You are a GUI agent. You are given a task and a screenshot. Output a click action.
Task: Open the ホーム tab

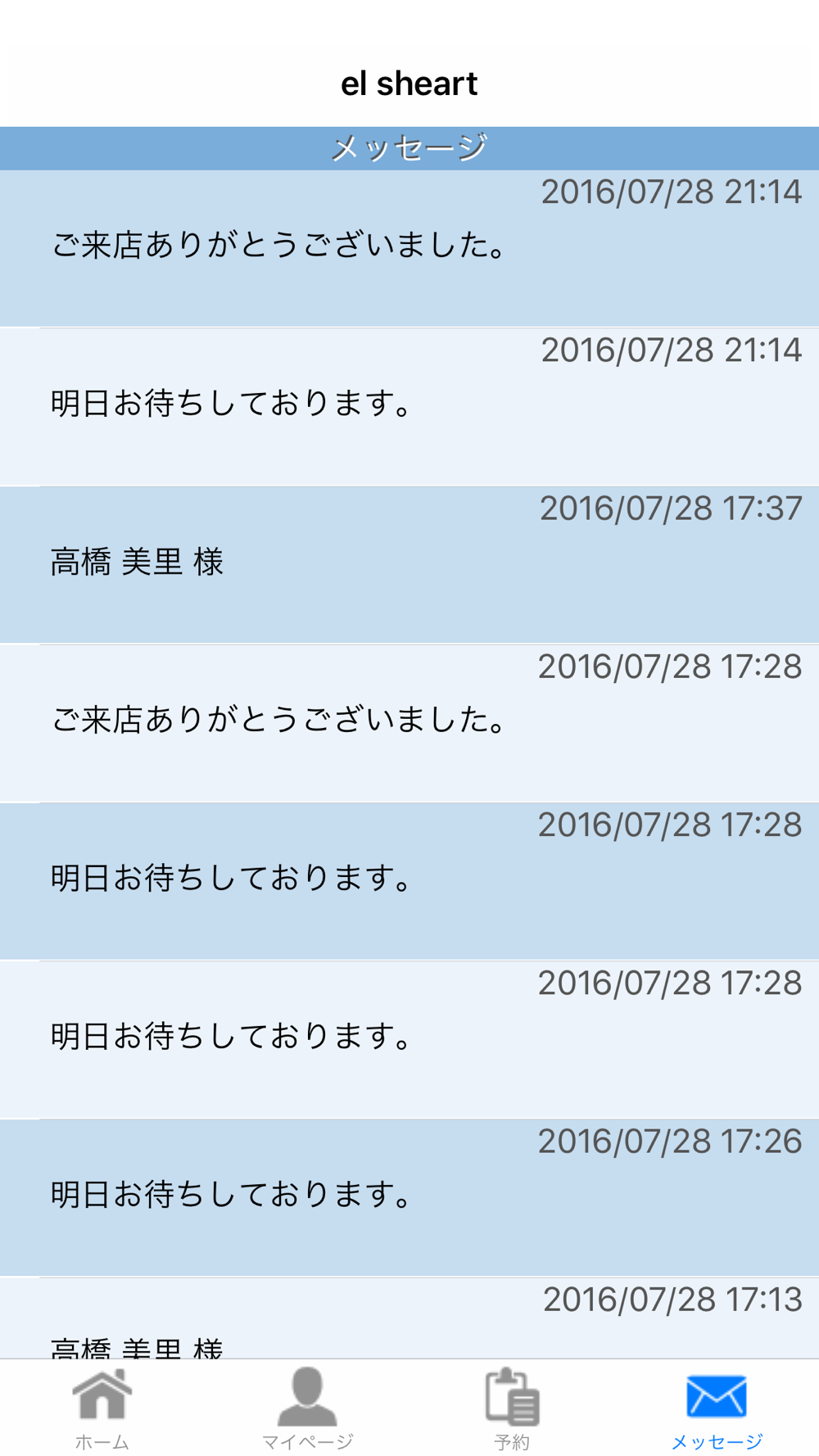(102, 1409)
